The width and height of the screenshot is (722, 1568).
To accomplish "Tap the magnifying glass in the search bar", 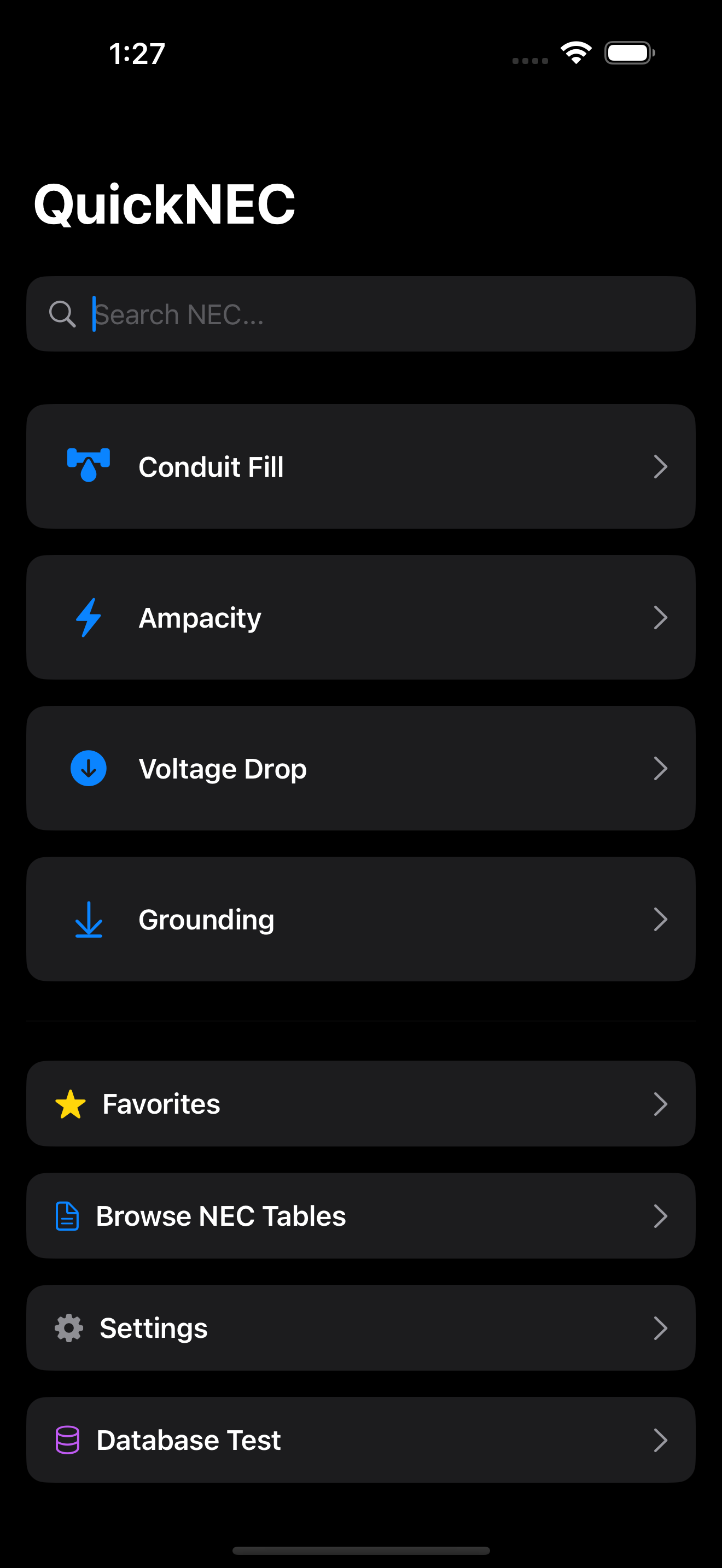I will coord(62,313).
